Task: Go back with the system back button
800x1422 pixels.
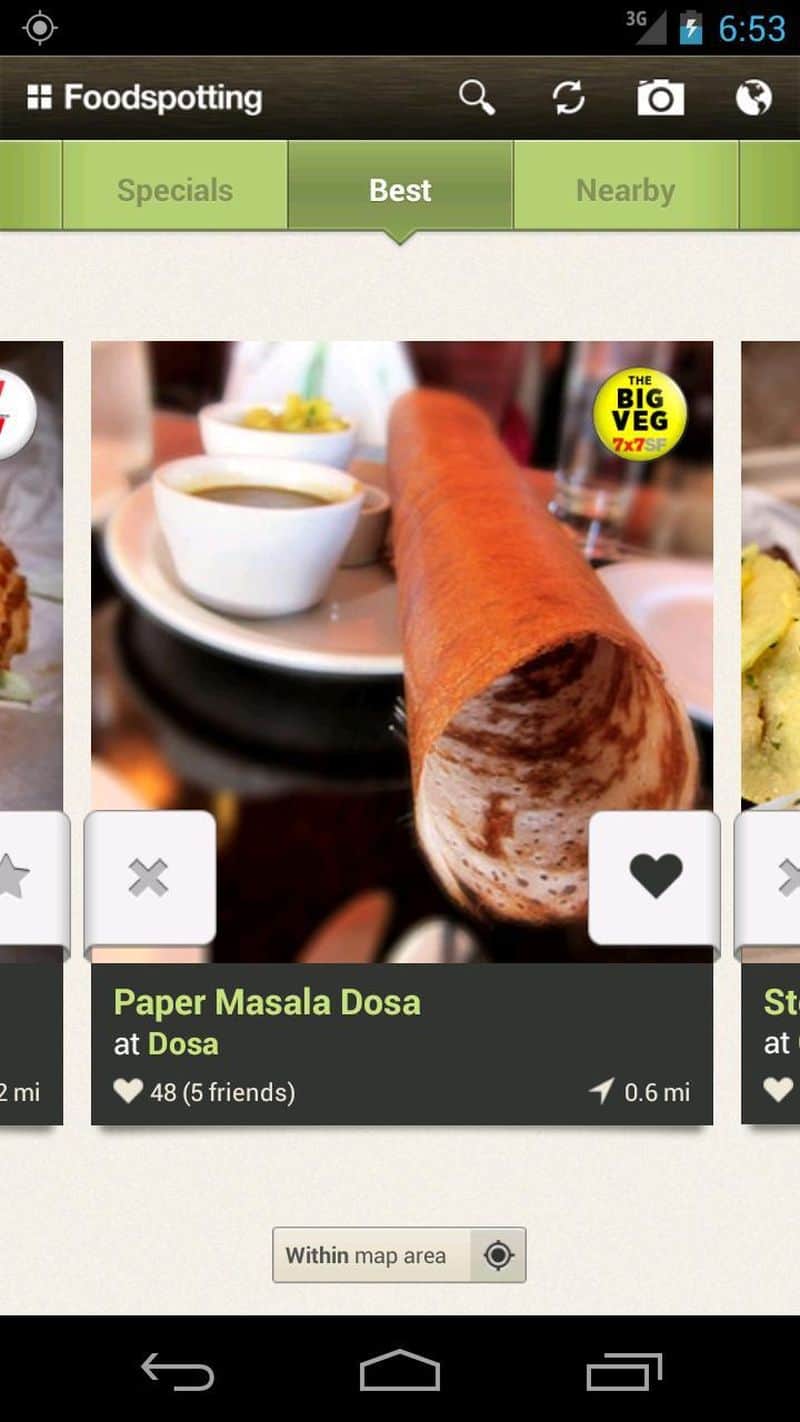Action: pyautogui.click(x=178, y=1370)
